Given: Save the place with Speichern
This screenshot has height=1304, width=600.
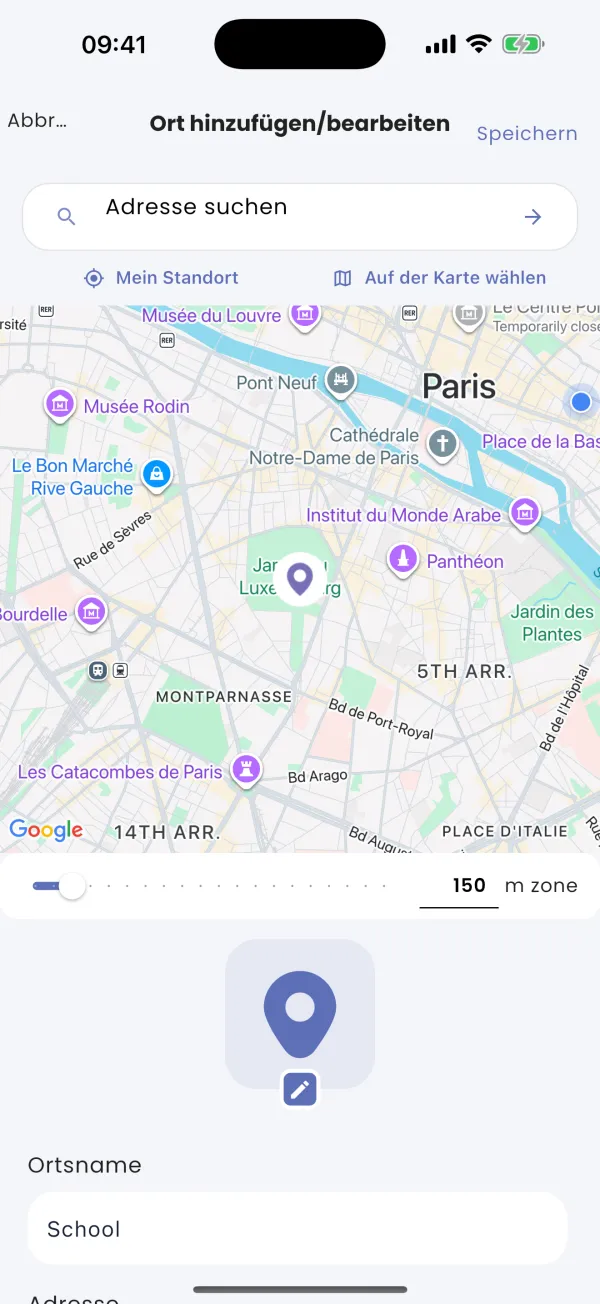Looking at the screenshot, I should 527,133.
